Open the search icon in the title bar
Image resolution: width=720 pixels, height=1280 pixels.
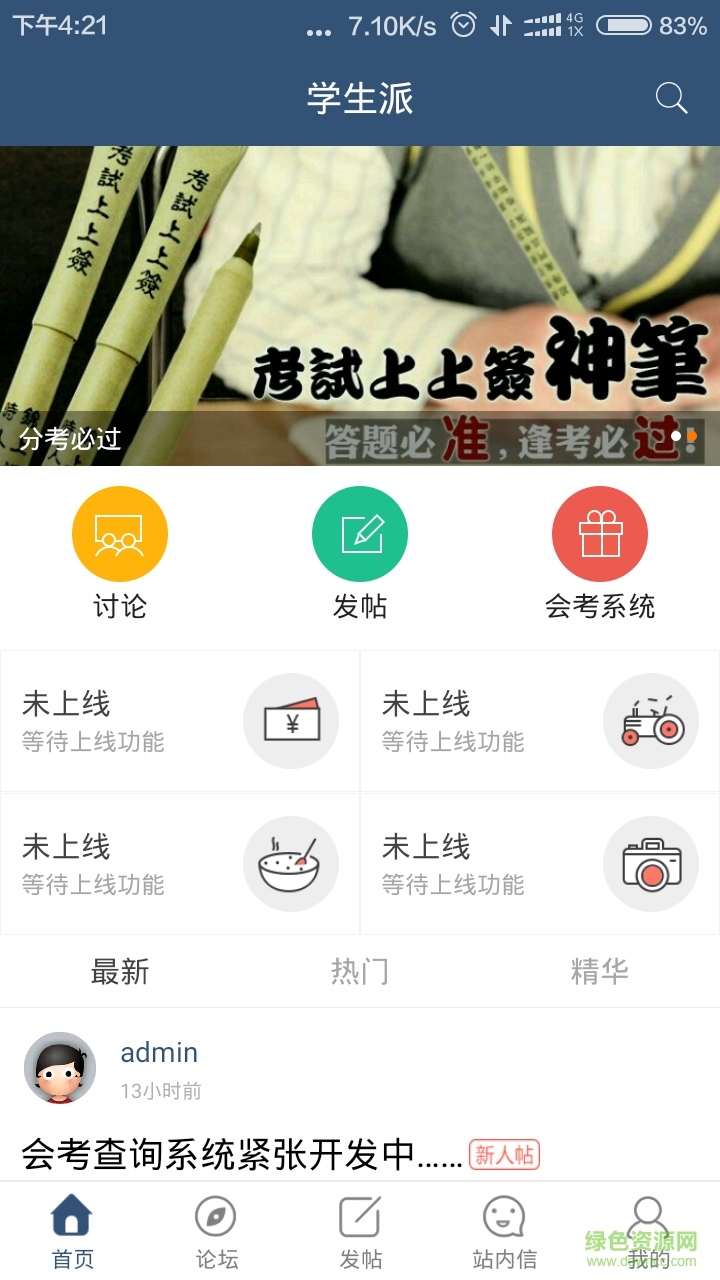click(671, 98)
